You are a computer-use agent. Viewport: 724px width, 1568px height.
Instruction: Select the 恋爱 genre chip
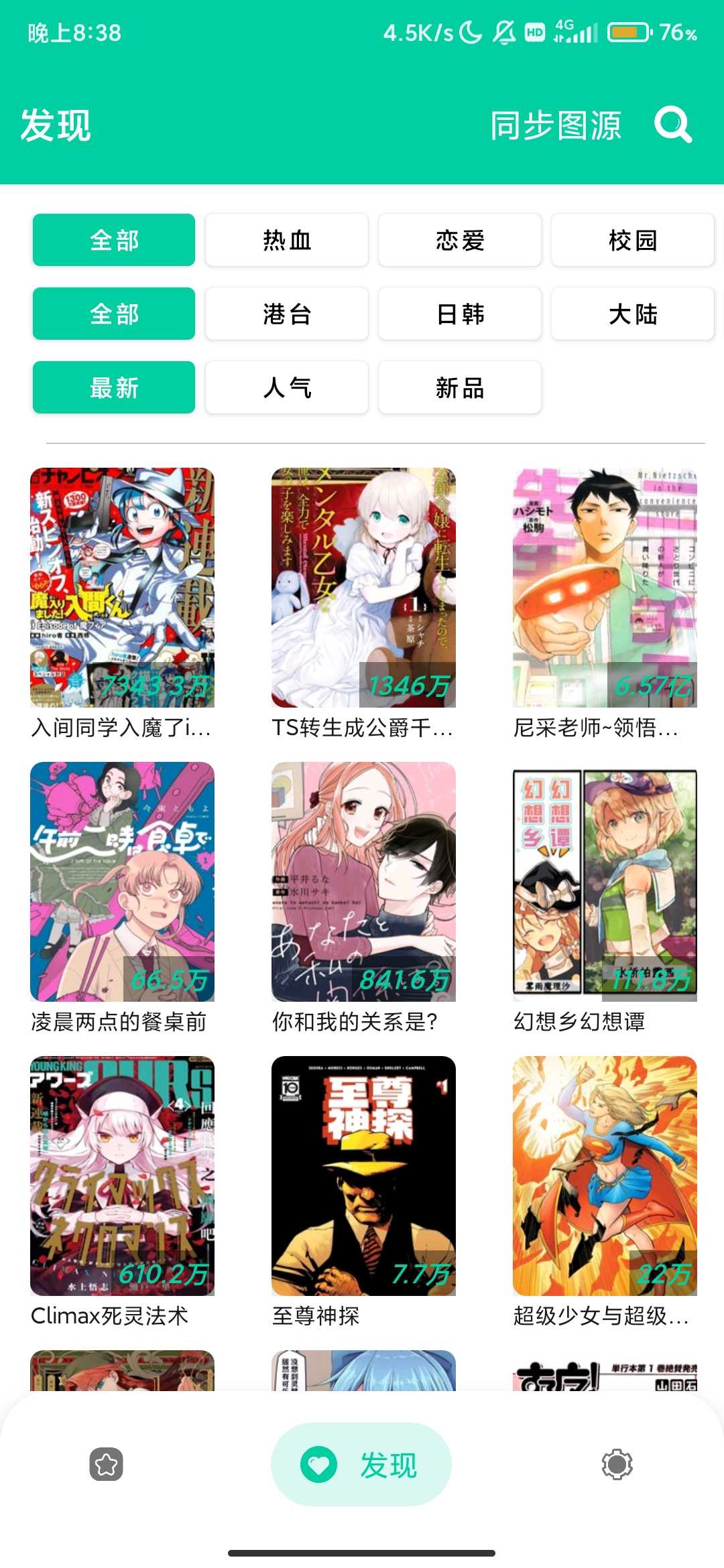tap(460, 240)
